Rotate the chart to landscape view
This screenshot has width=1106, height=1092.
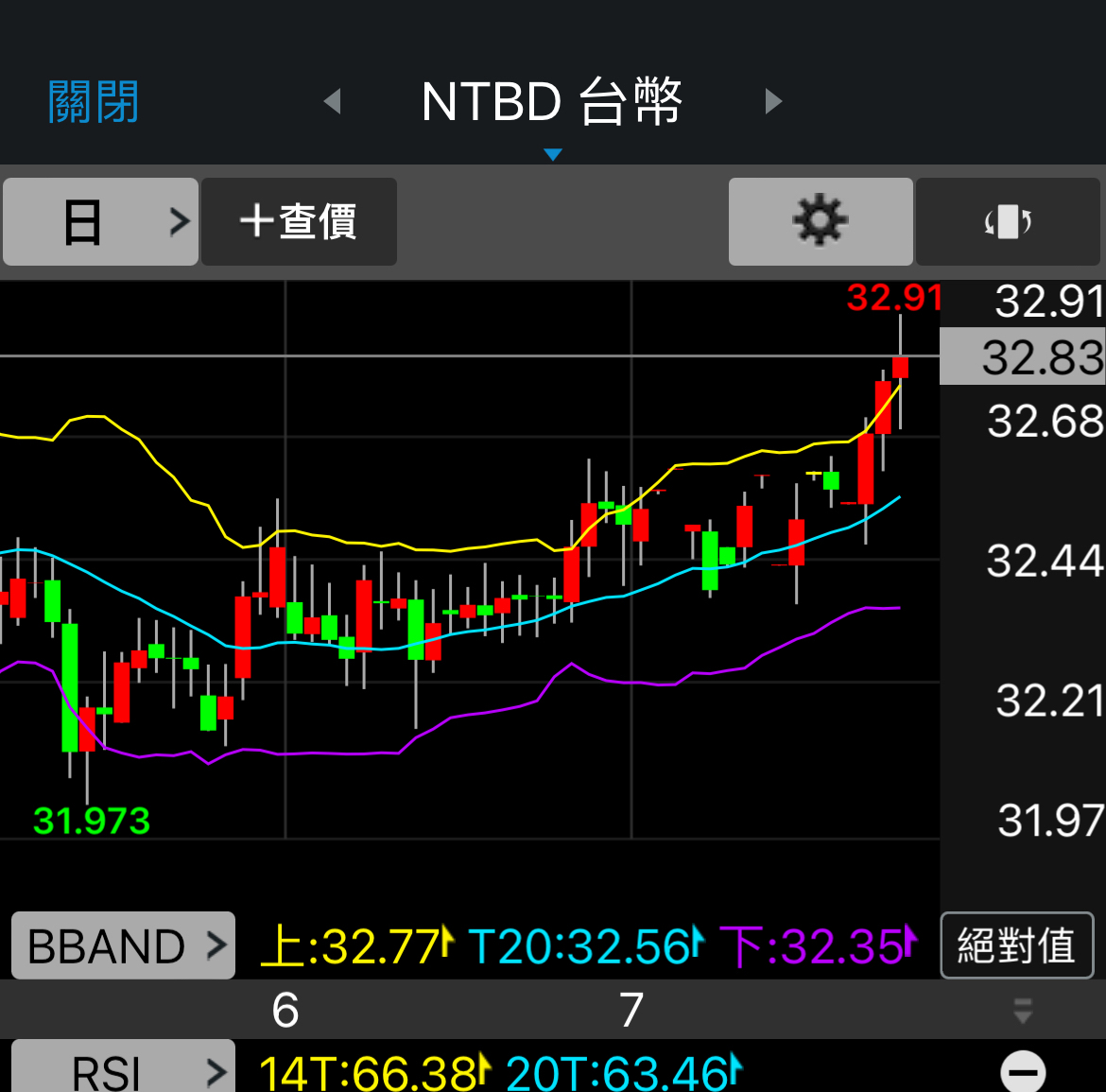(x=1008, y=222)
